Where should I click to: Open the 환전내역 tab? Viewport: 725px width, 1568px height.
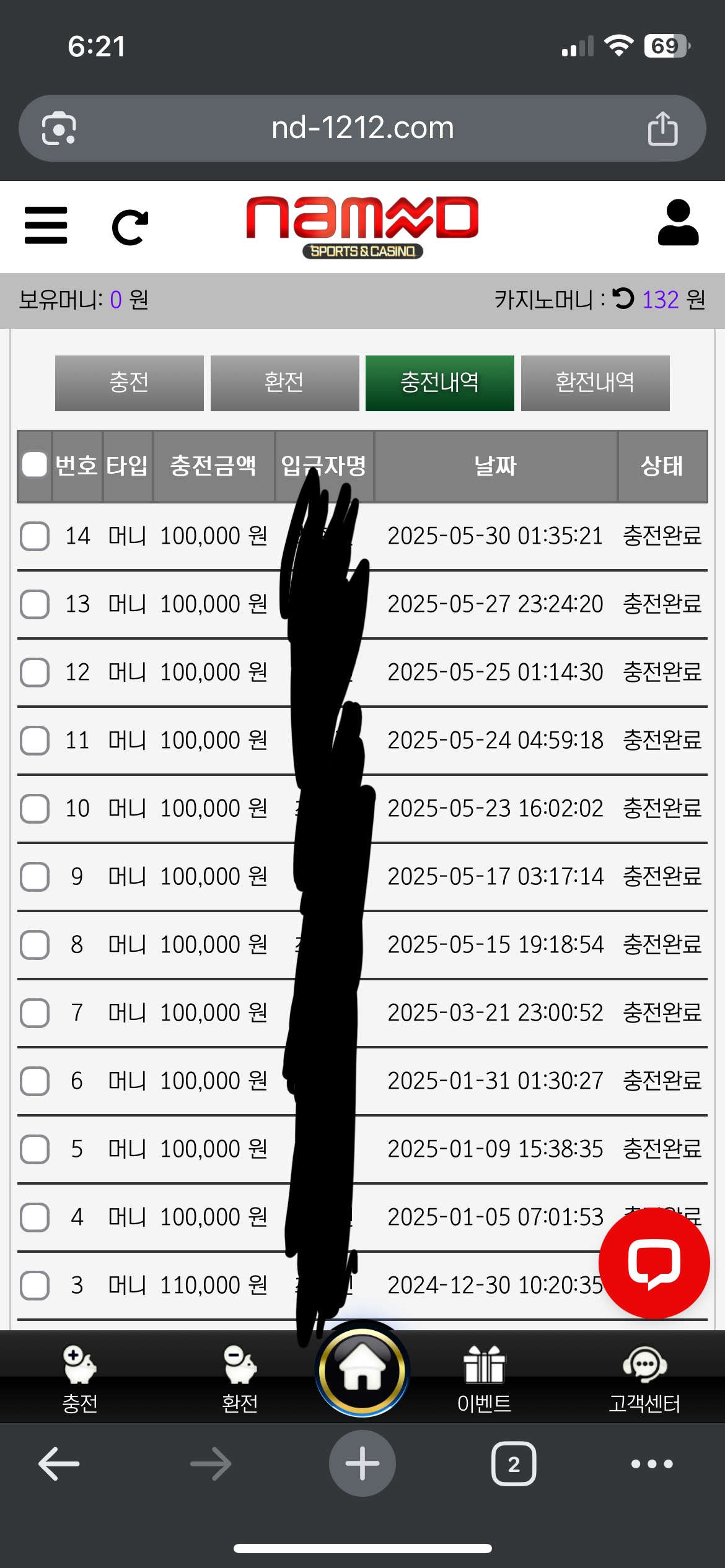tap(595, 383)
